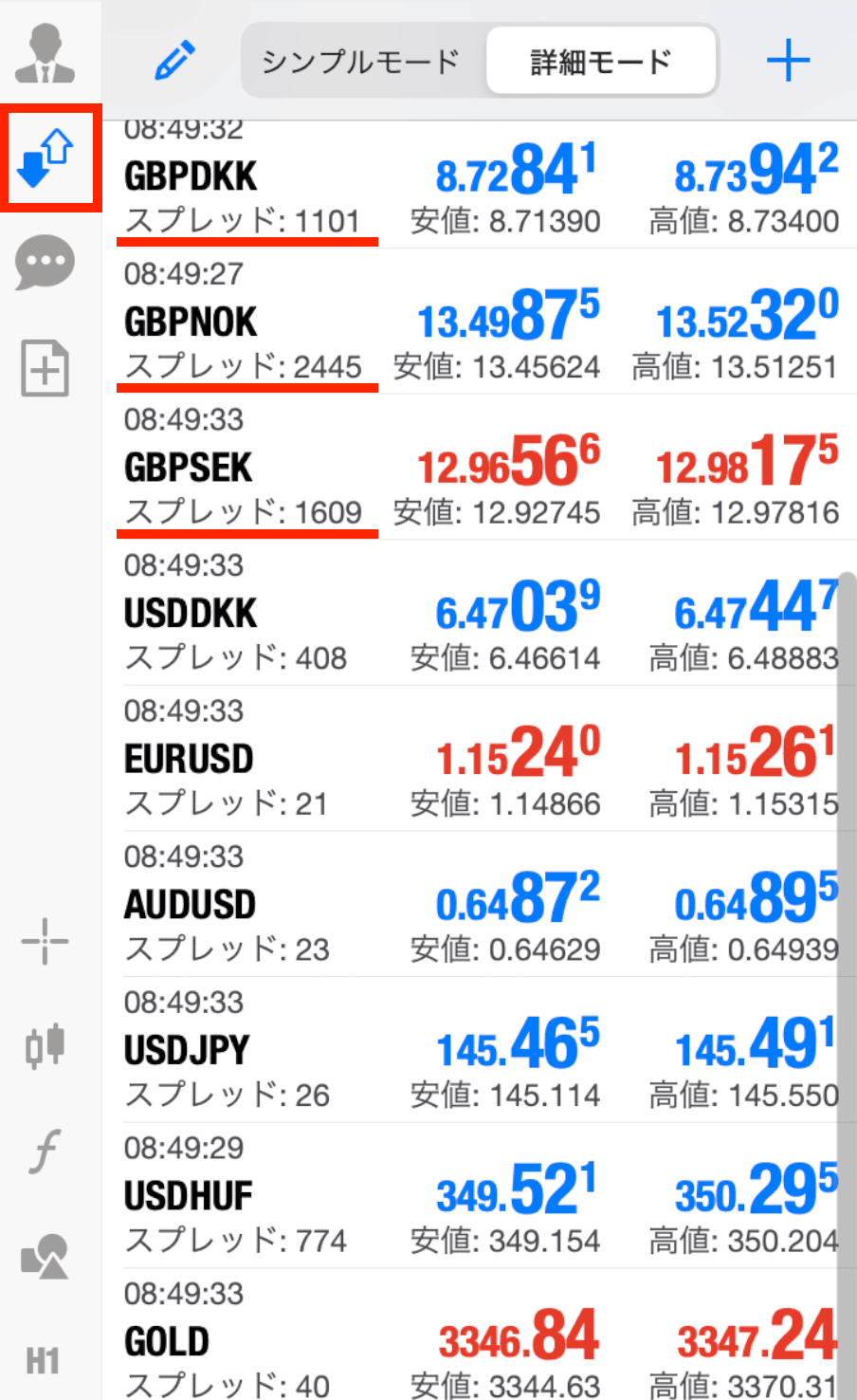Switch to シンプルモード view
Image resolution: width=857 pixels, height=1400 pixels.
coord(361,62)
